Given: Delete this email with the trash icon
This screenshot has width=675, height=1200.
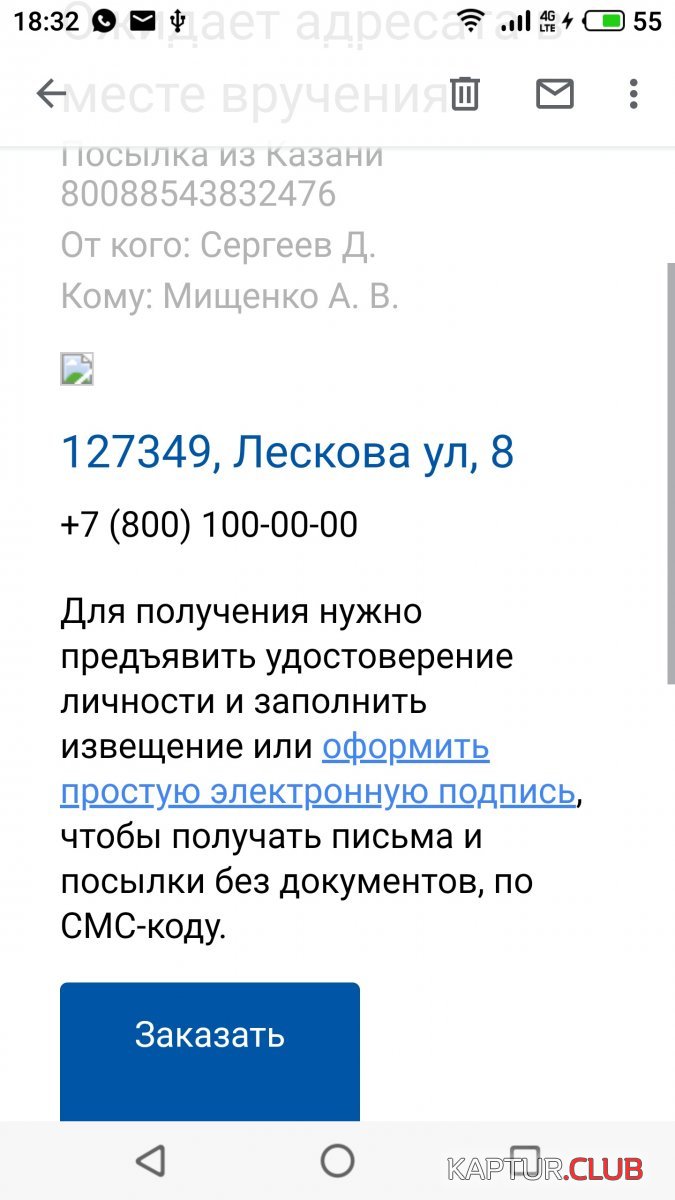Looking at the screenshot, I should point(465,94).
